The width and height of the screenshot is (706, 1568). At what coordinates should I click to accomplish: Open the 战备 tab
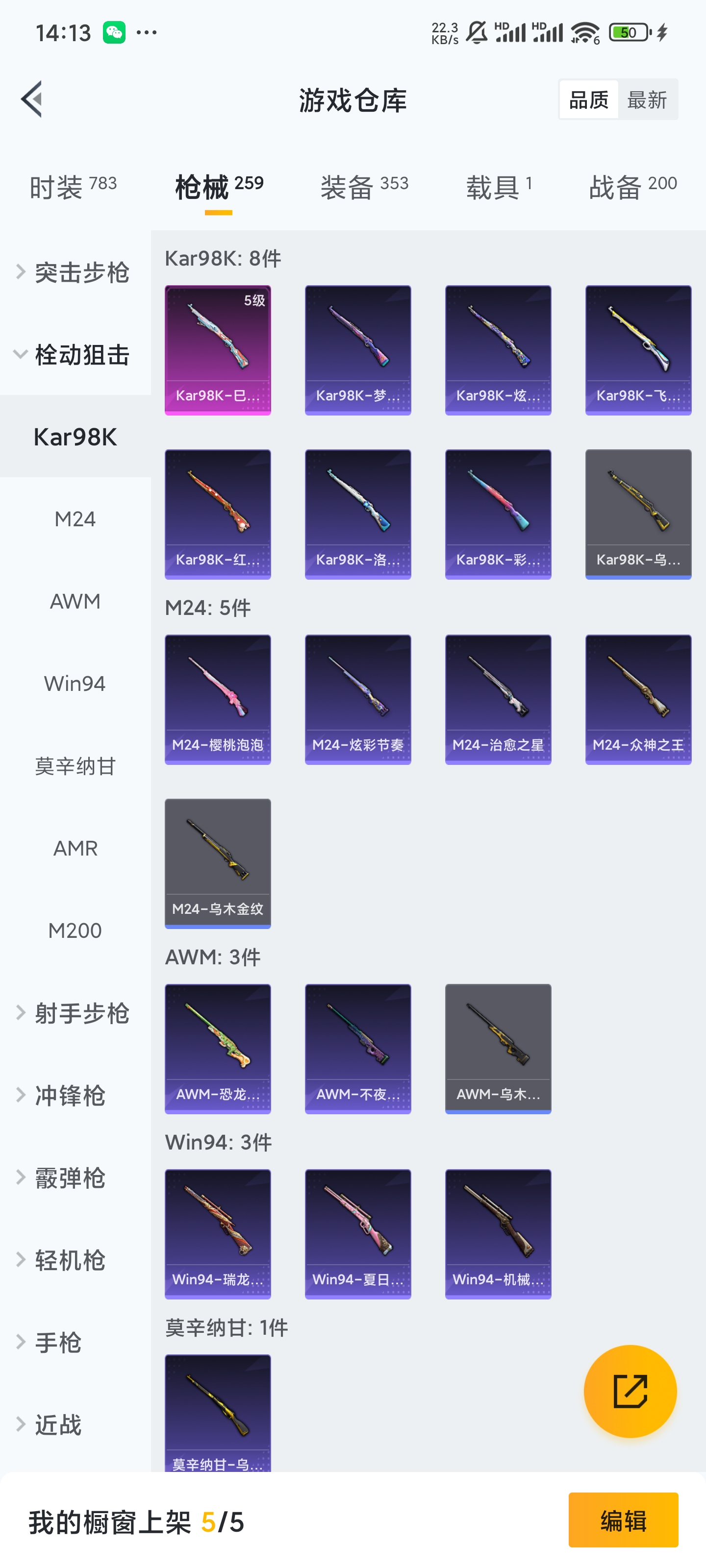(x=632, y=186)
